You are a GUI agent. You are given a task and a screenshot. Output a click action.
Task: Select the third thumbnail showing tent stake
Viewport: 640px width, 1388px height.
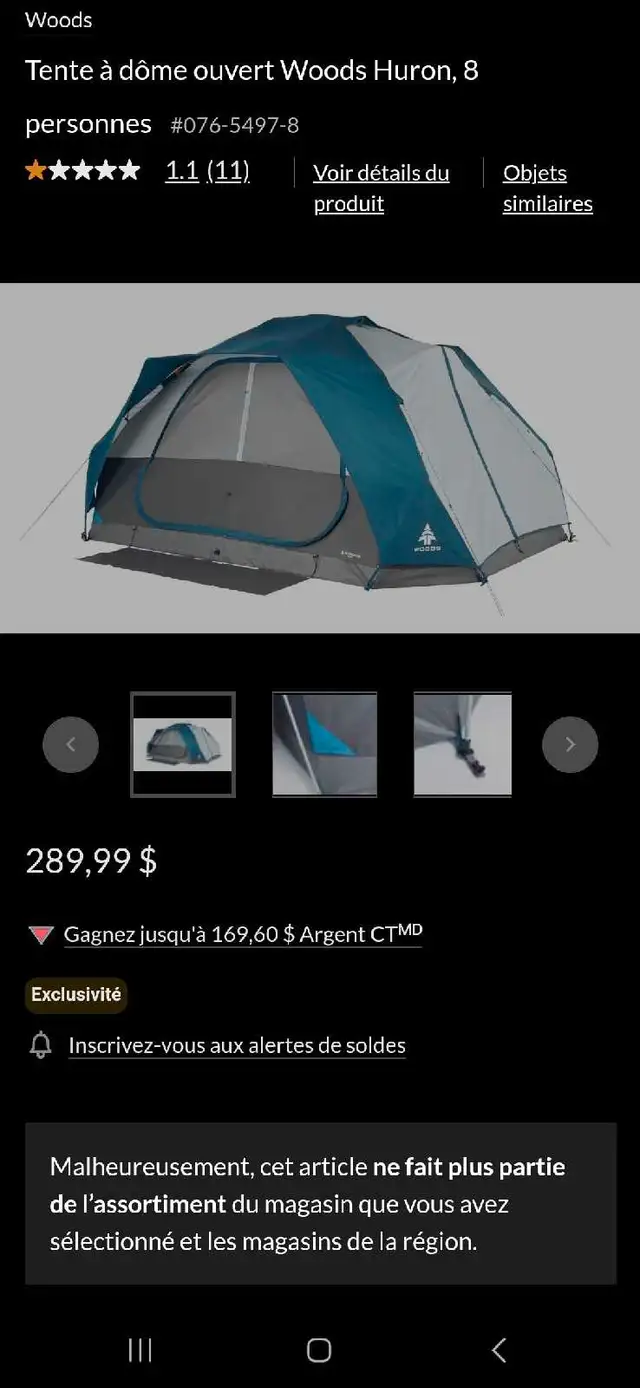(x=463, y=744)
